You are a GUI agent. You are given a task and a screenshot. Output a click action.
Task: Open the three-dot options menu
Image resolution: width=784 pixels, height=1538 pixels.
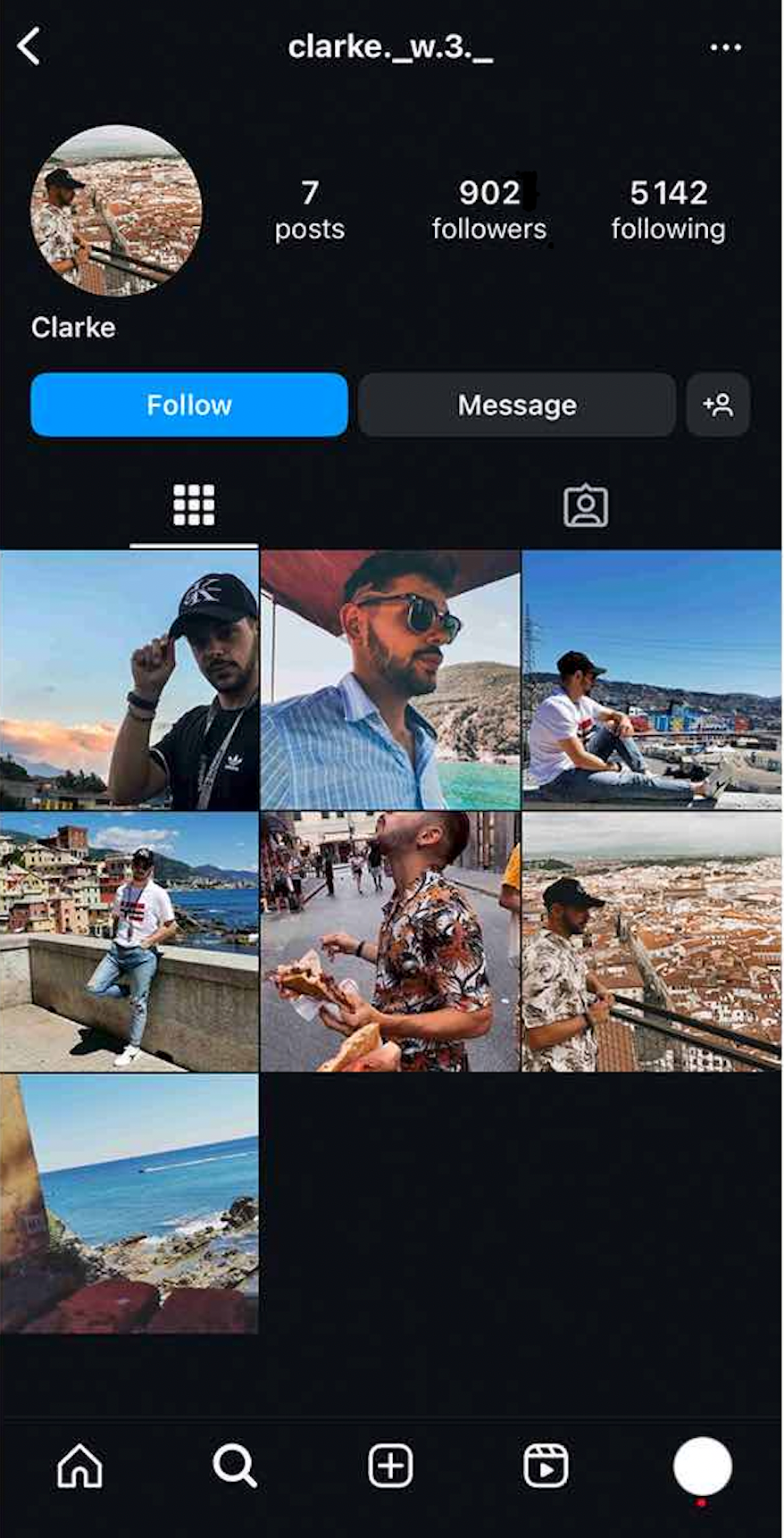(x=725, y=47)
